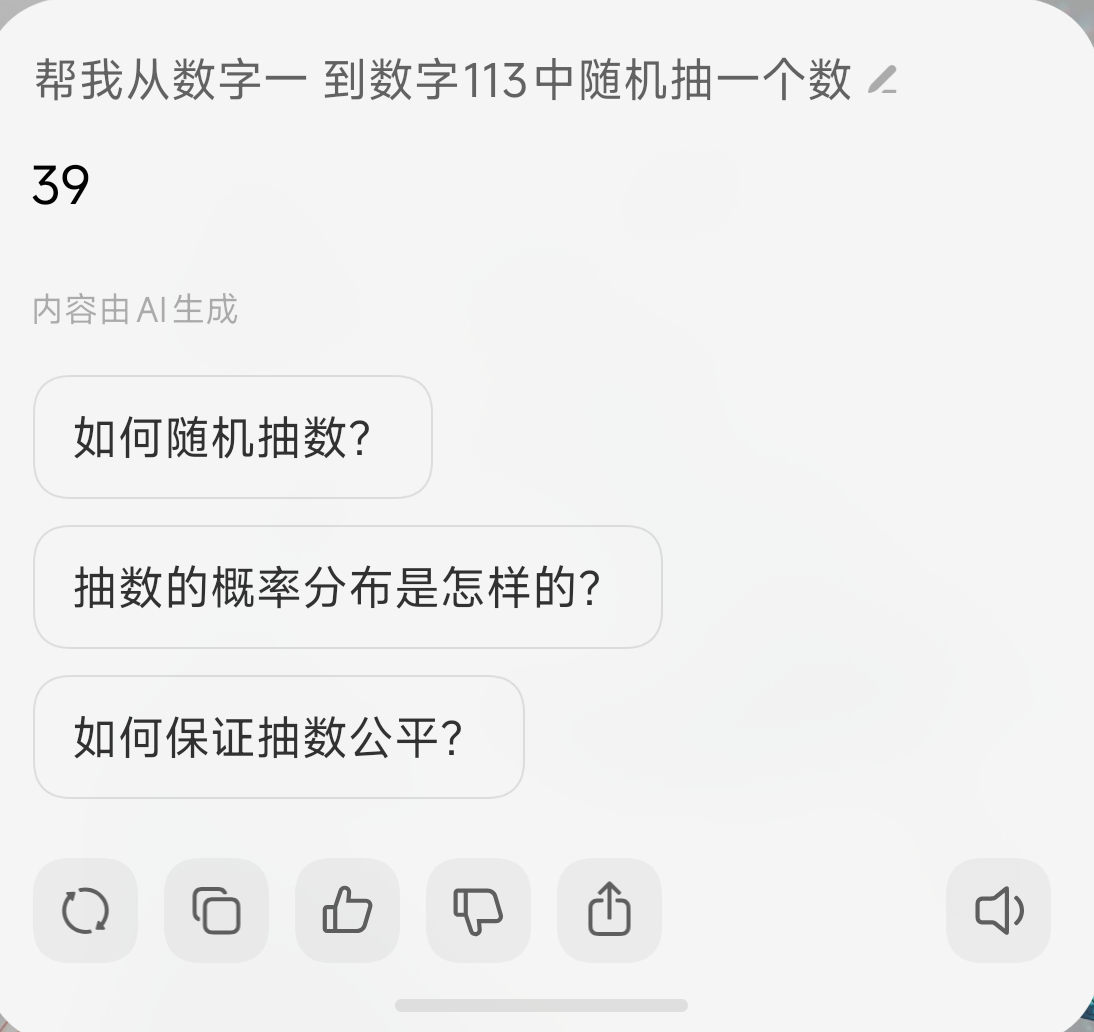Select suggestion 如何保证抽数公平?
The height and width of the screenshot is (1032, 1094).
tap(279, 737)
